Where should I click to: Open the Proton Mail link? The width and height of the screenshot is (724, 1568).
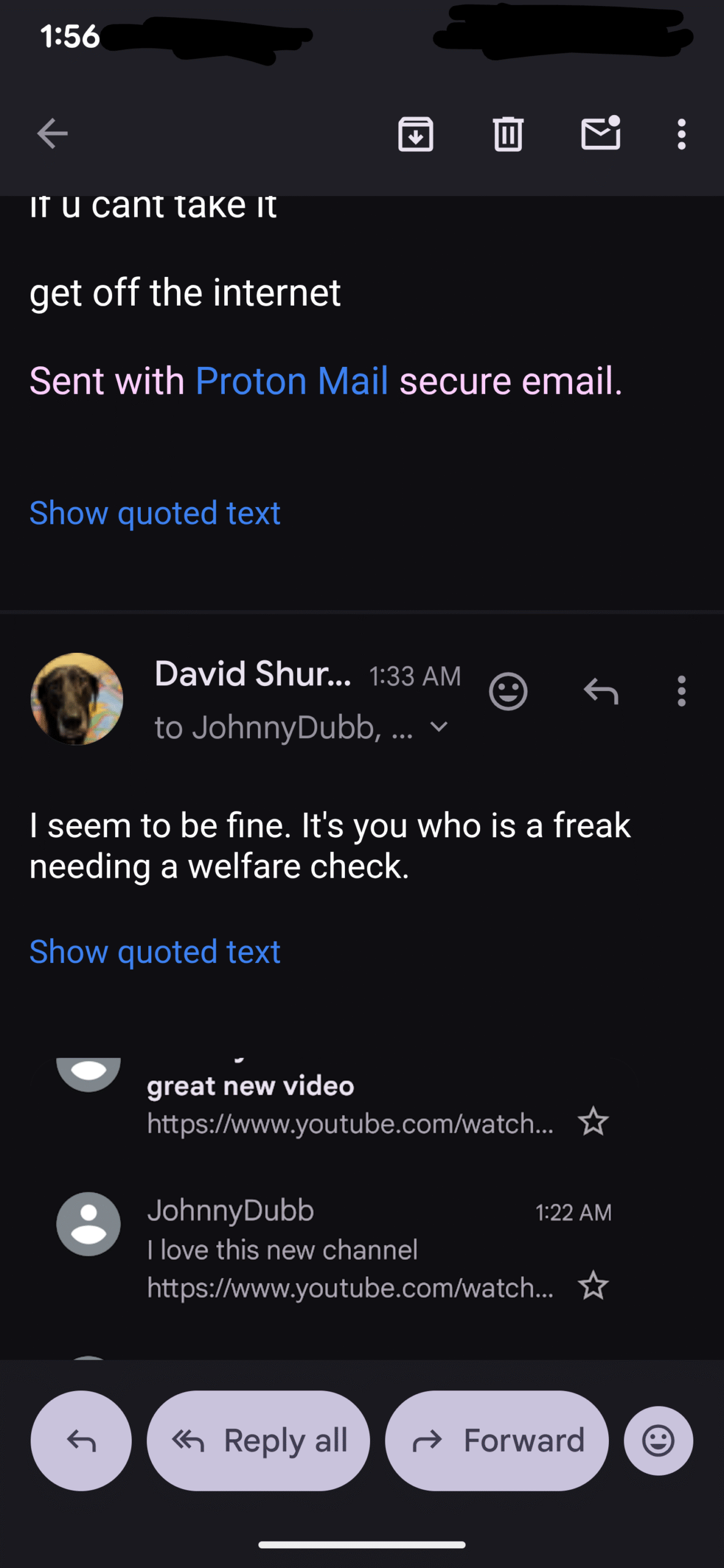tap(292, 381)
